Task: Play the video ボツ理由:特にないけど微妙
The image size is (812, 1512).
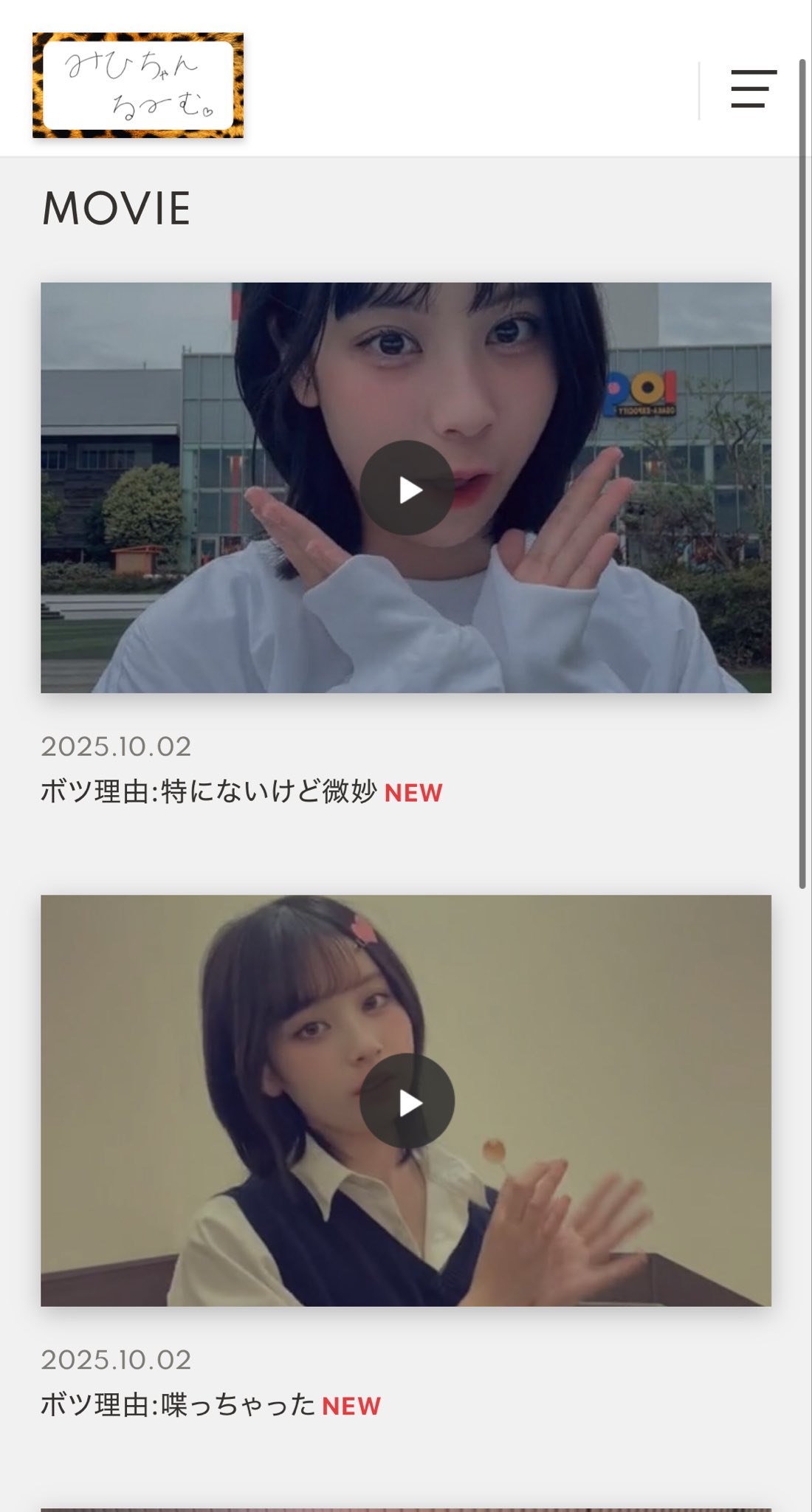Action: (x=407, y=488)
